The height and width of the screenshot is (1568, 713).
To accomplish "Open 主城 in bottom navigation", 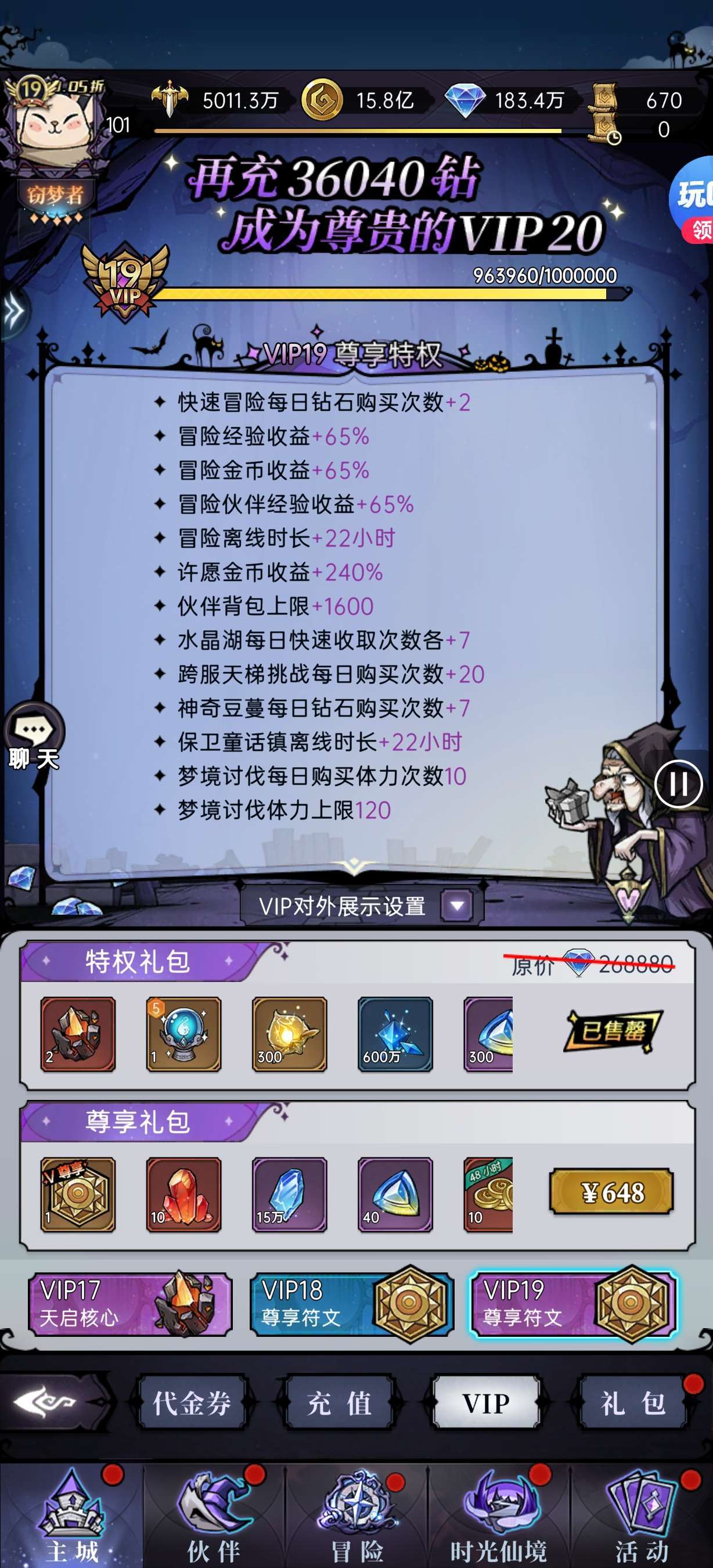I will (72, 1516).
